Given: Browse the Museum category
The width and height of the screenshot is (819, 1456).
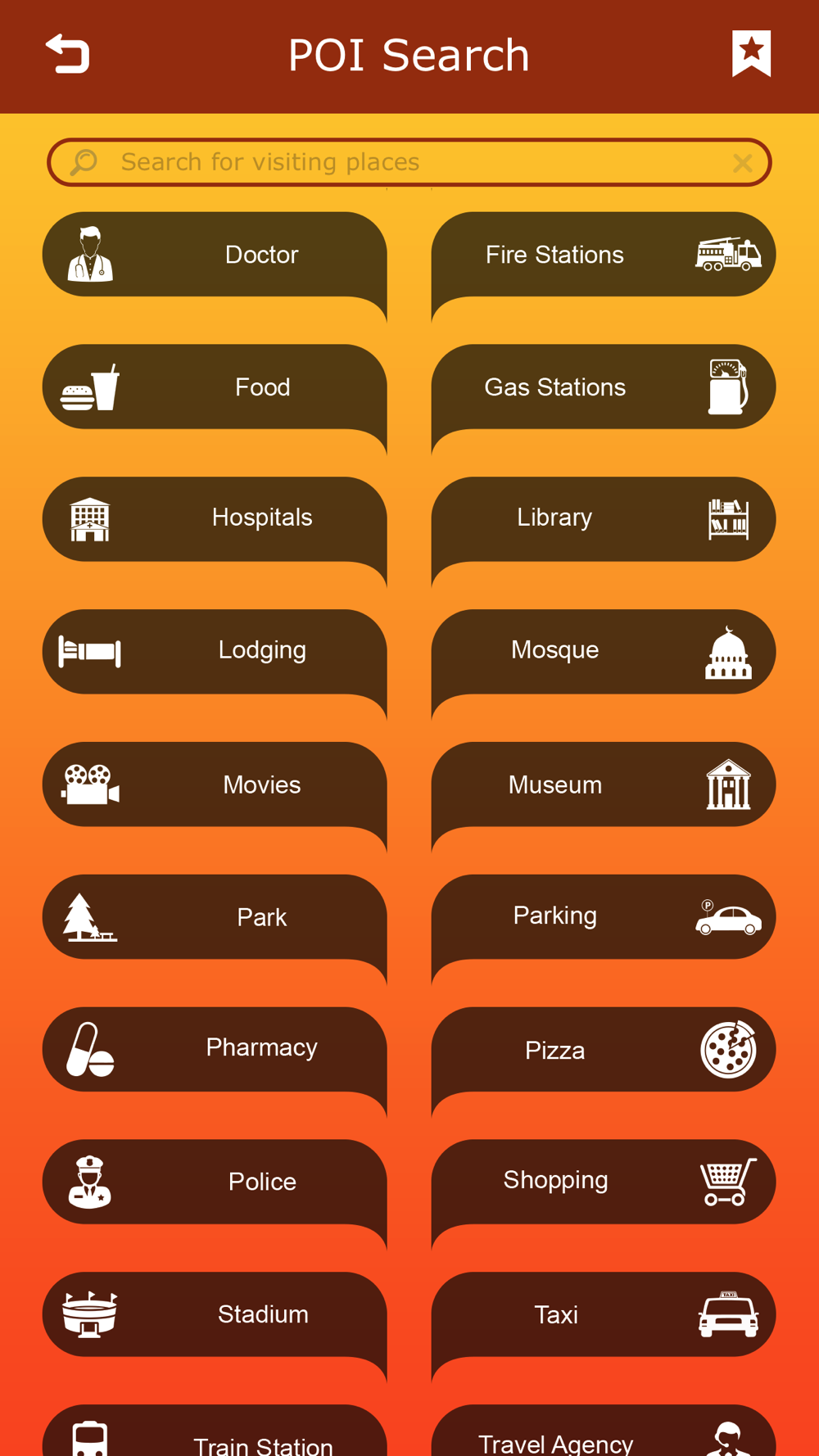Looking at the screenshot, I should pyautogui.click(x=604, y=785).
